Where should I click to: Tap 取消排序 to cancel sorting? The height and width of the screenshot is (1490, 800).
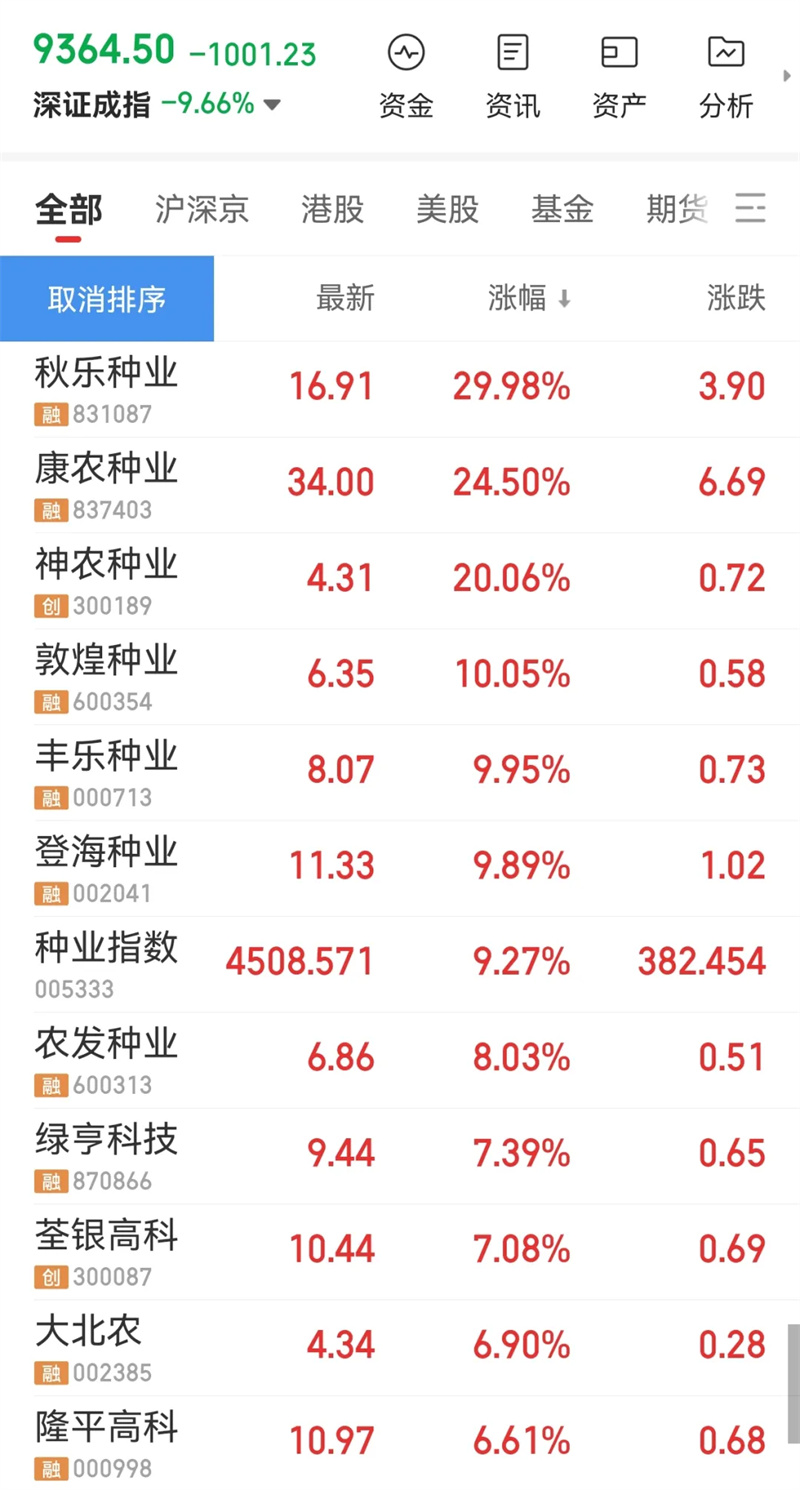coord(107,299)
